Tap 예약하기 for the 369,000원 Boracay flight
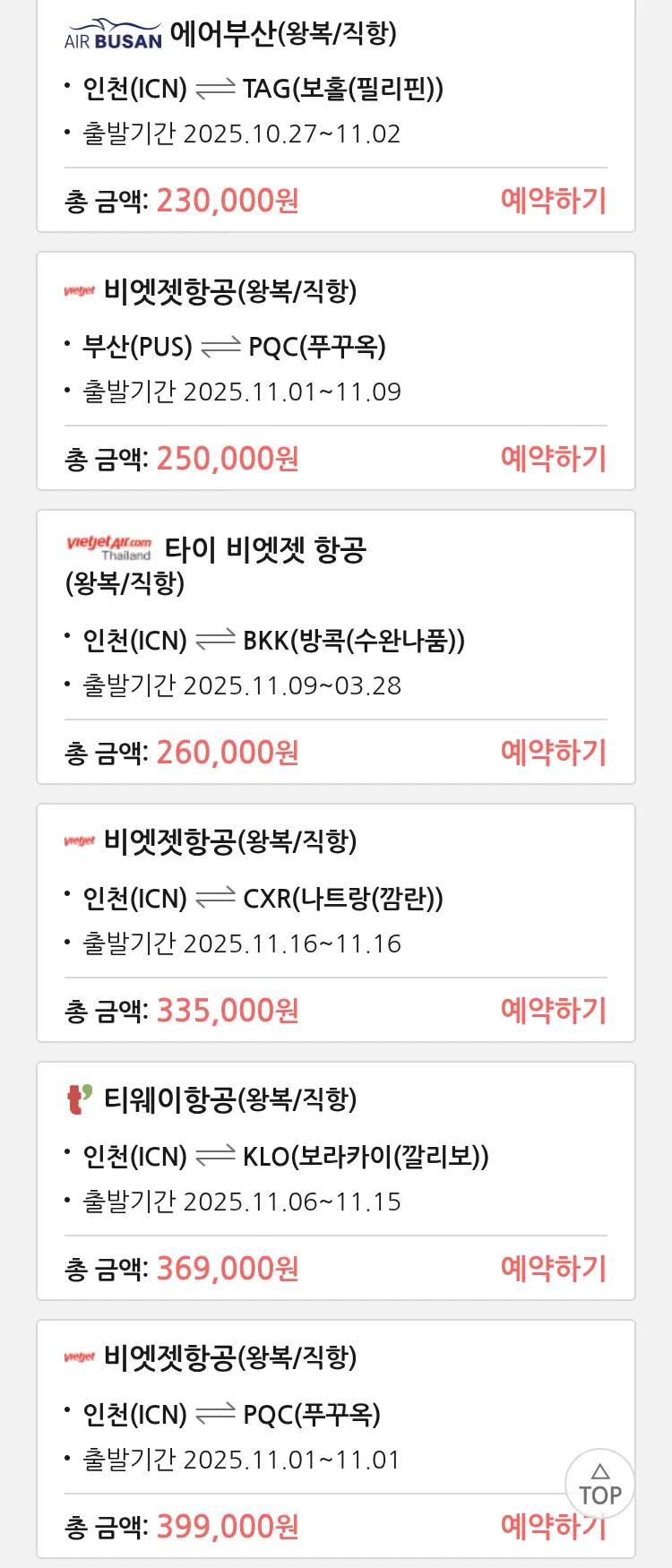The image size is (672, 1568). pyautogui.click(x=553, y=1268)
